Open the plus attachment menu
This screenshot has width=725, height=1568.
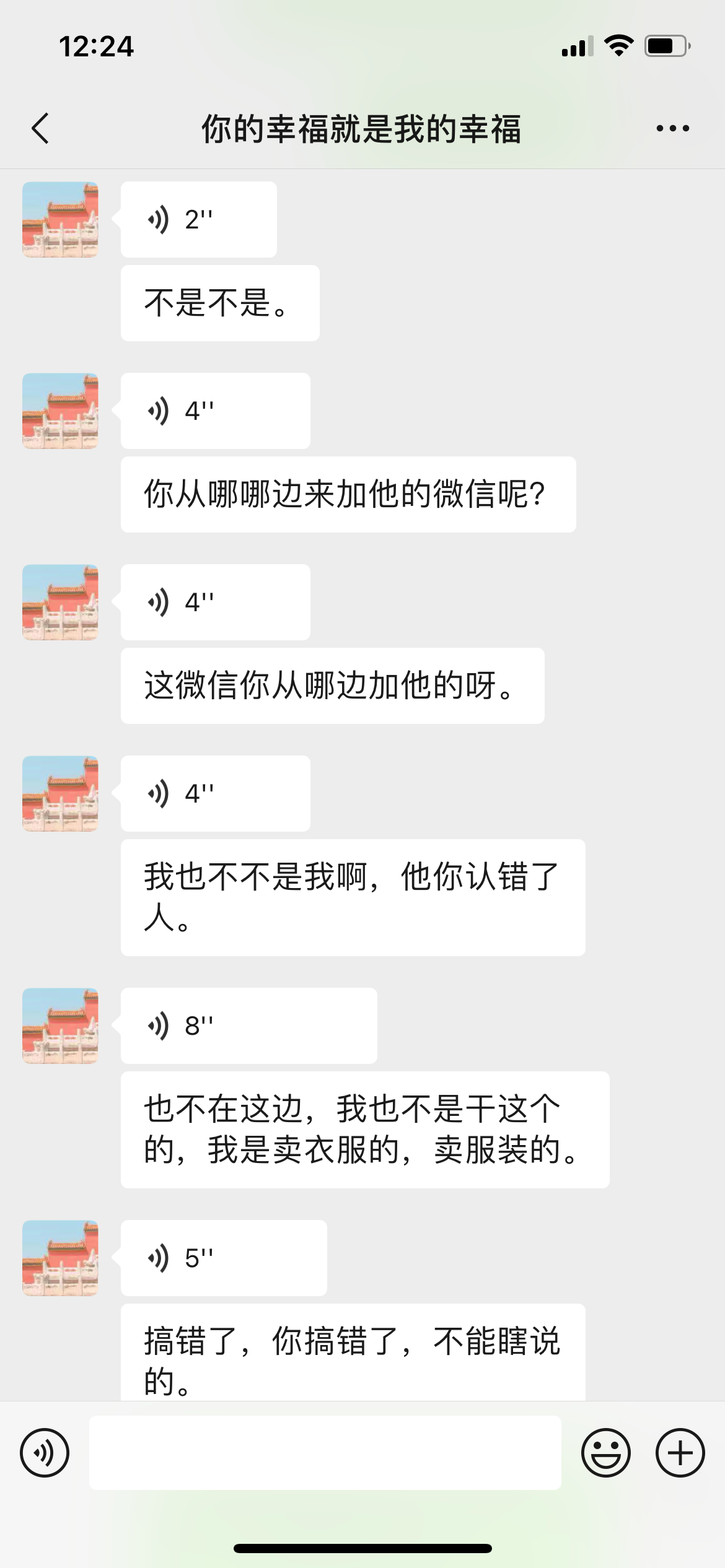coord(680,1453)
